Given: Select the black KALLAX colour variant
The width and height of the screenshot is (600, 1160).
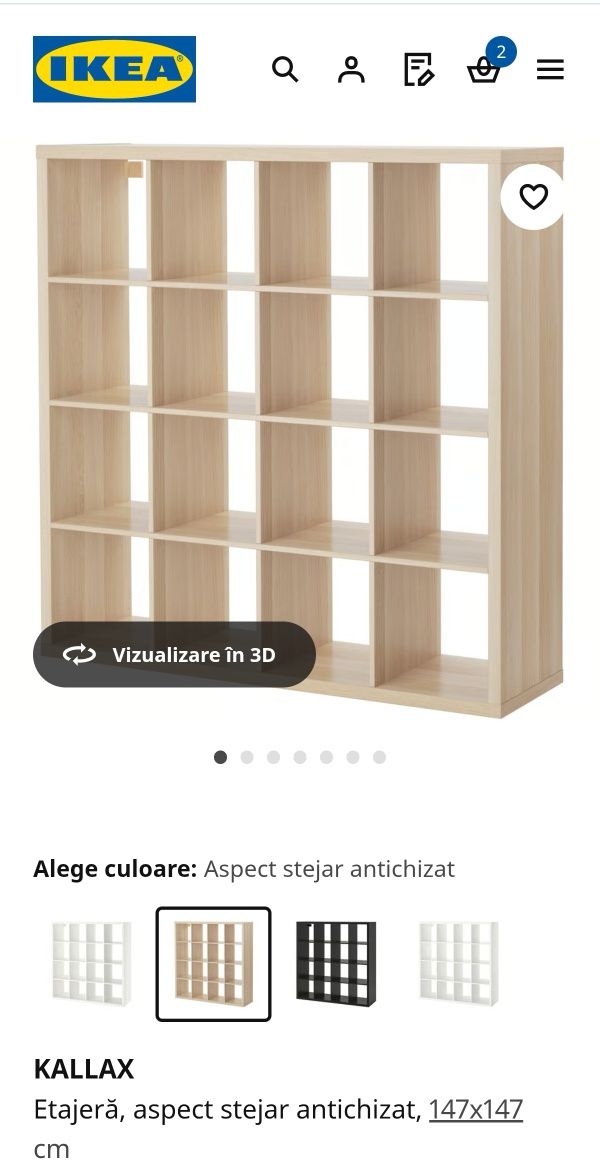Looking at the screenshot, I should pyautogui.click(x=336, y=963).
